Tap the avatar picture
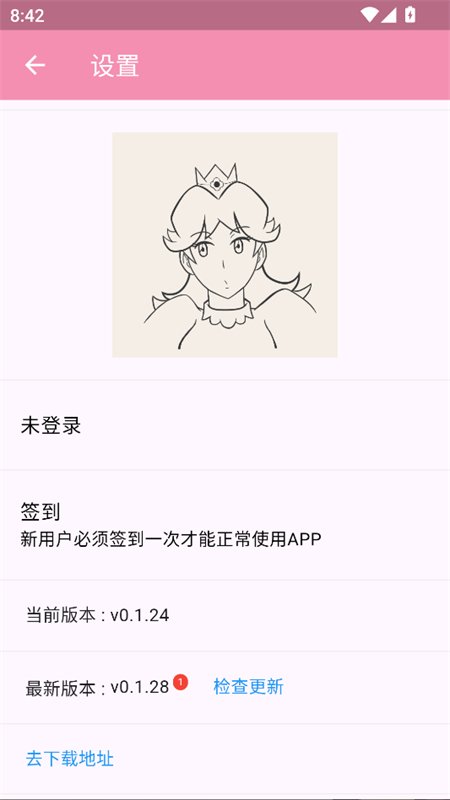This screenshot has width=450, height=800. coord(225,245)
